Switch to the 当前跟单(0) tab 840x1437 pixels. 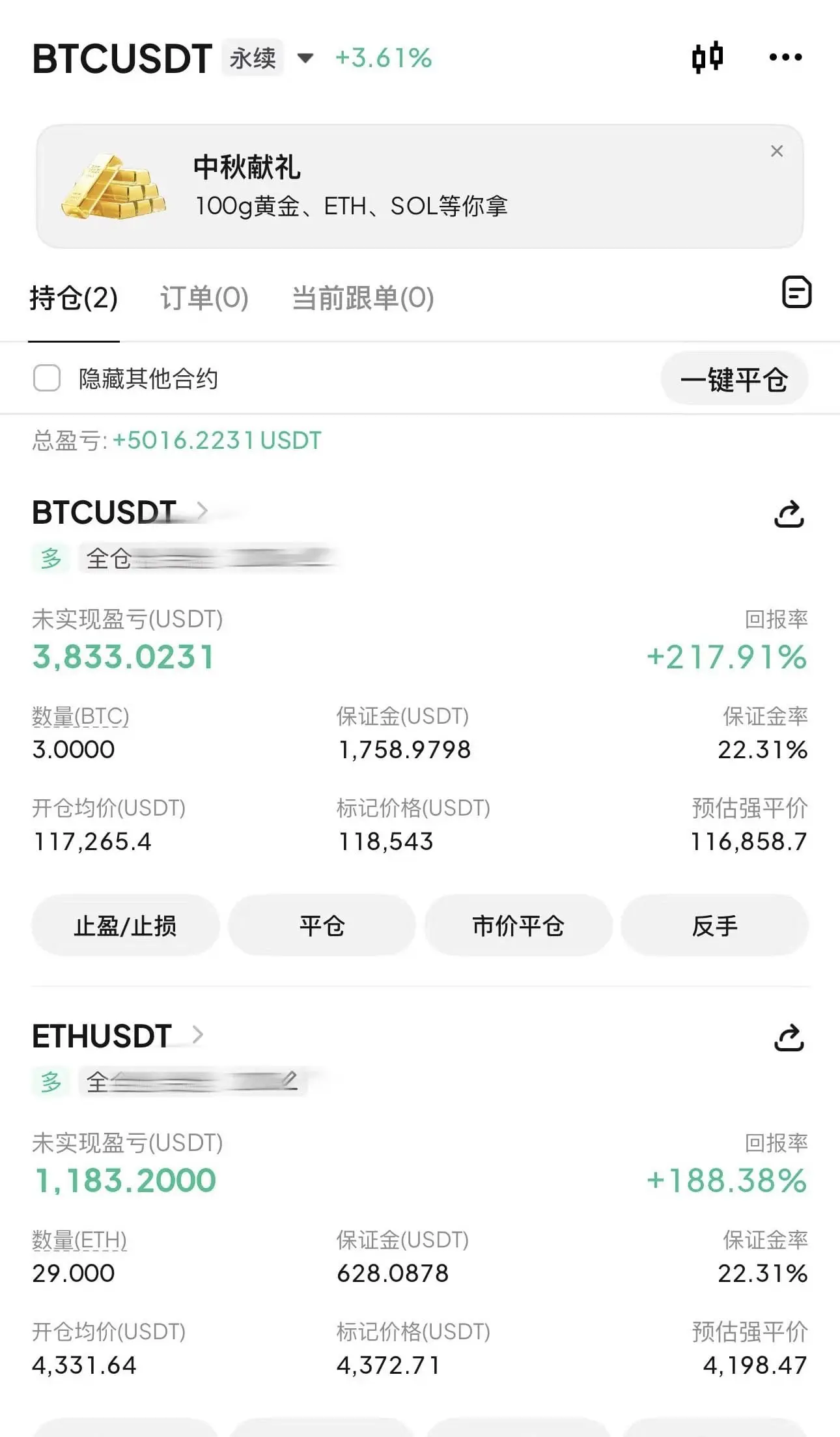[363, 298]
